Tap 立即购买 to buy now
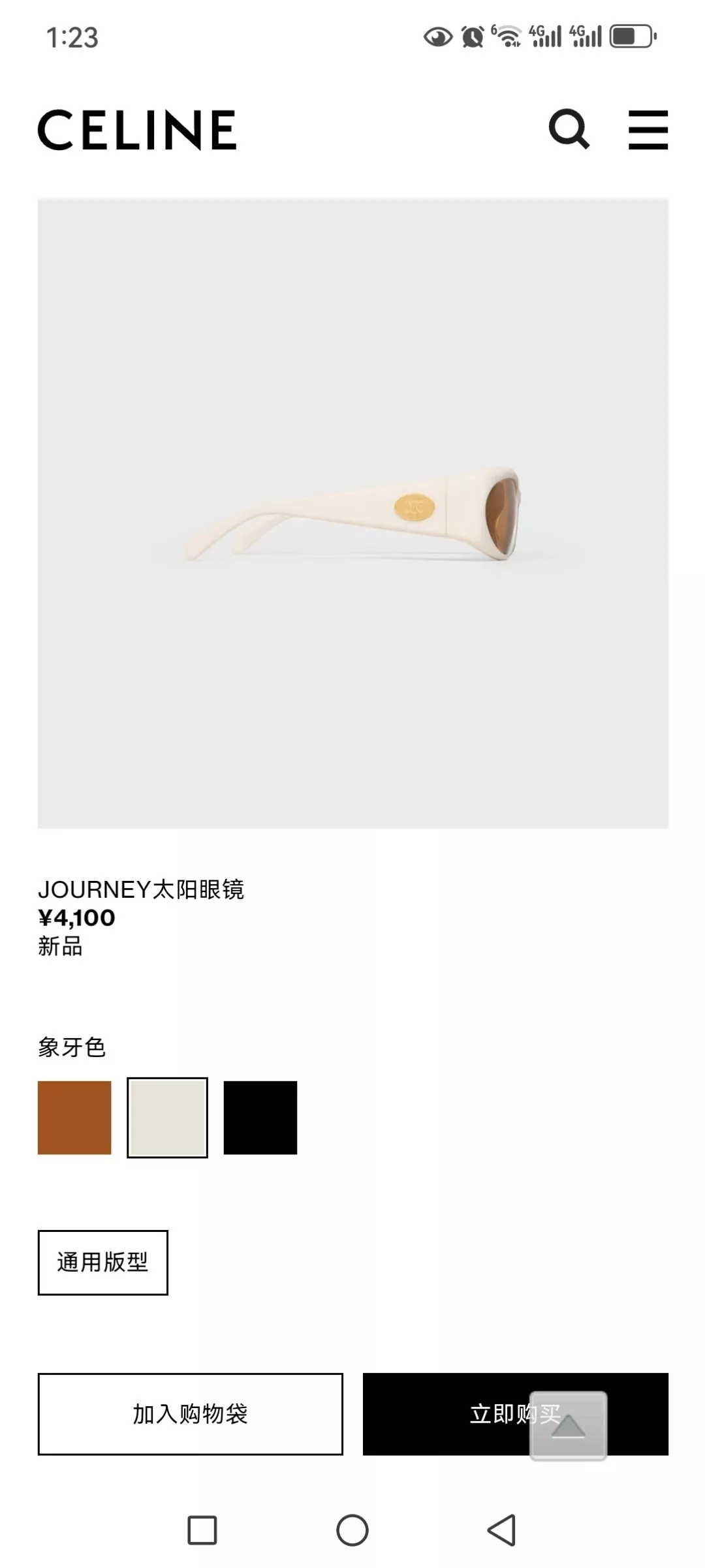The width and height of the screenshot is (705, 1568). (516, 1414)
